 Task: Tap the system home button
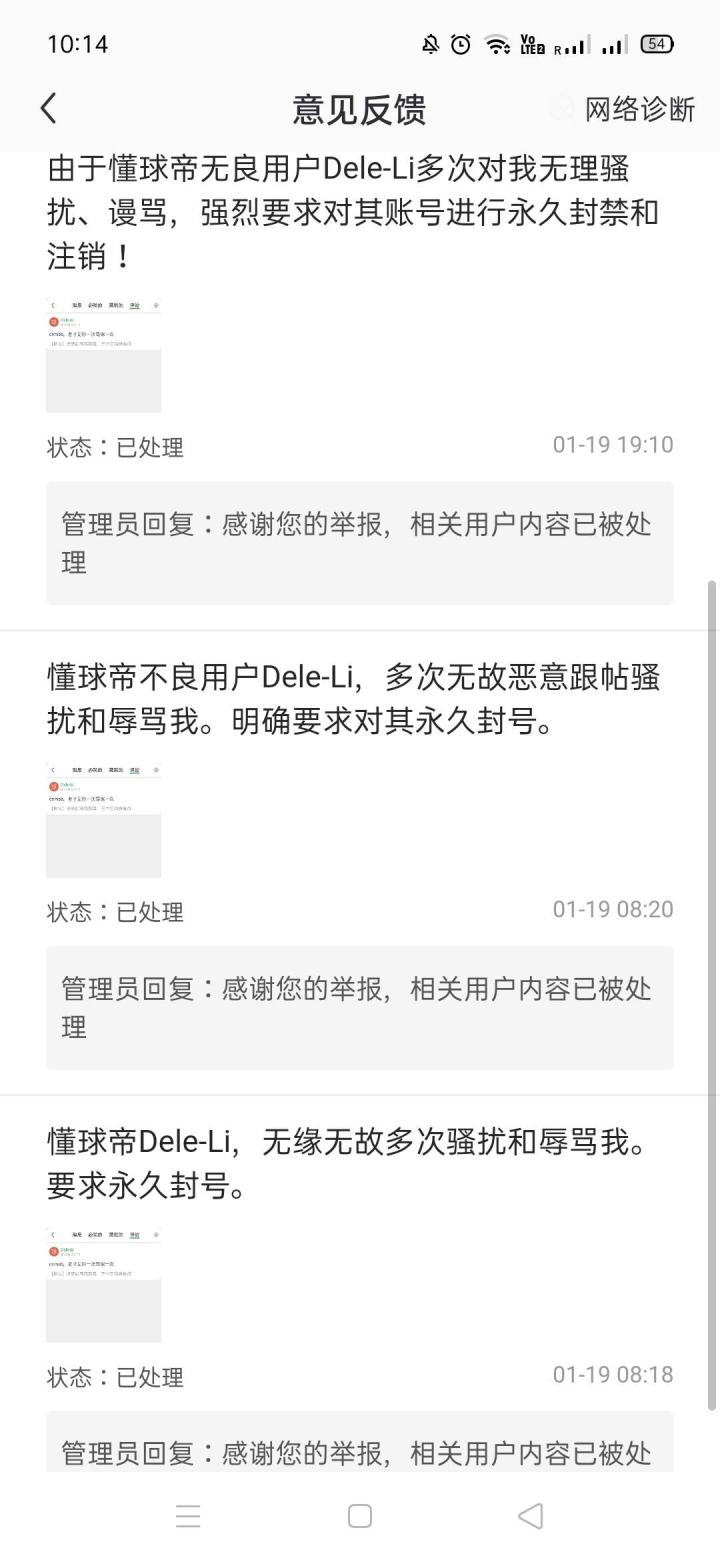tap(360, 1516)
